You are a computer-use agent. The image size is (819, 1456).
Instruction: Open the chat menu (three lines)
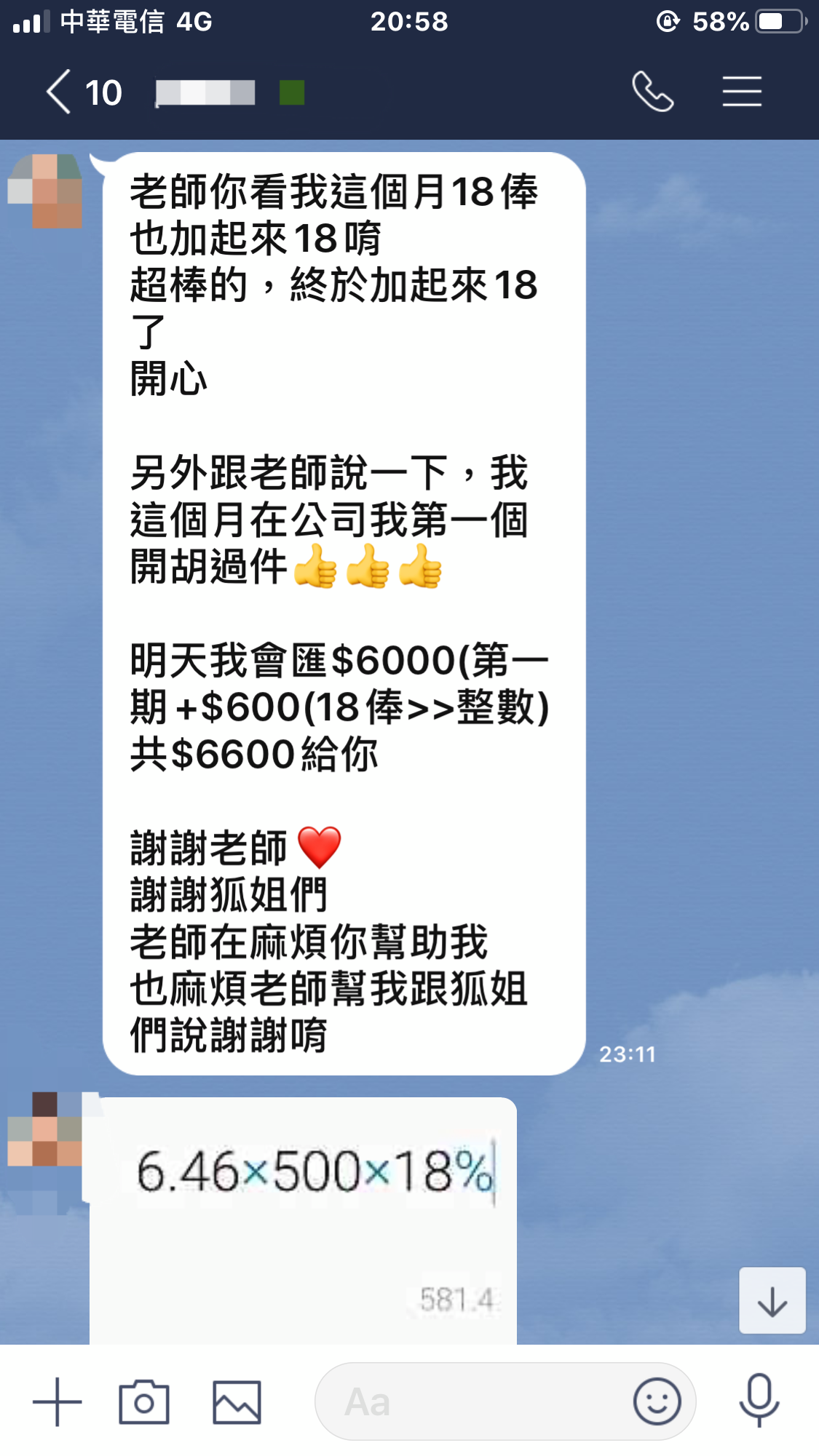click(742, 92)
